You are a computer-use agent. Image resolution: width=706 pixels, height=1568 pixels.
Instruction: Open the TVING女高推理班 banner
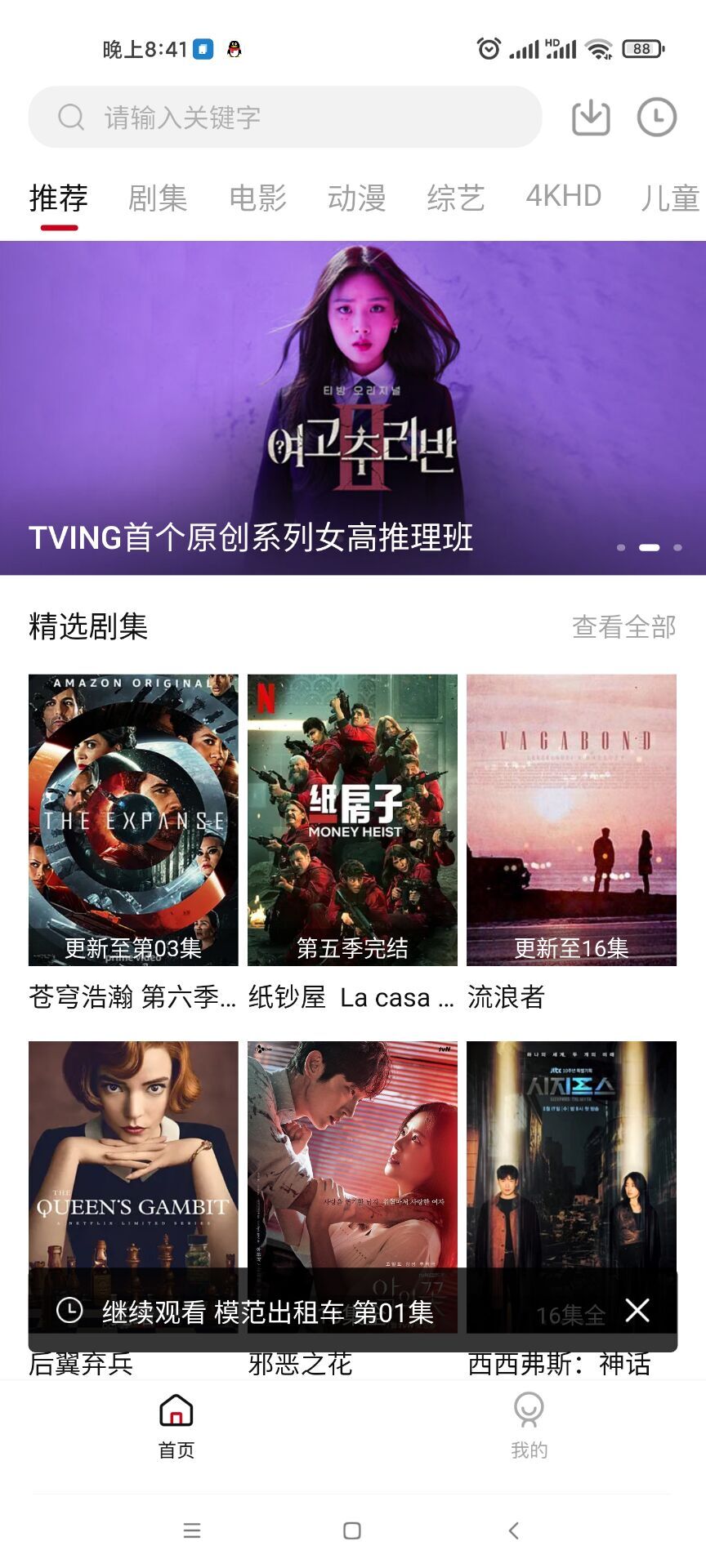tap(353, 408)
